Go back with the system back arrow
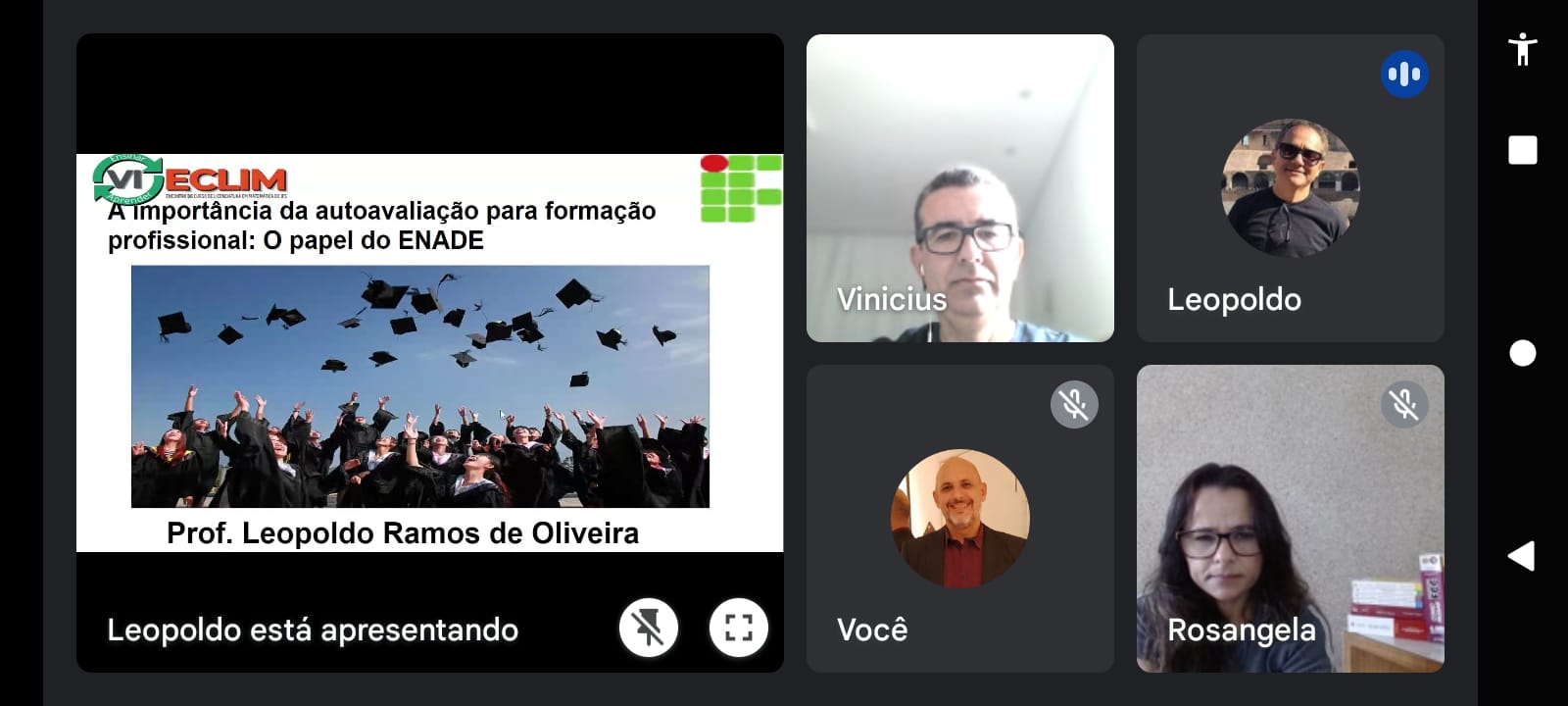Screen dimensions: 1568x706 pos(1521,556)
